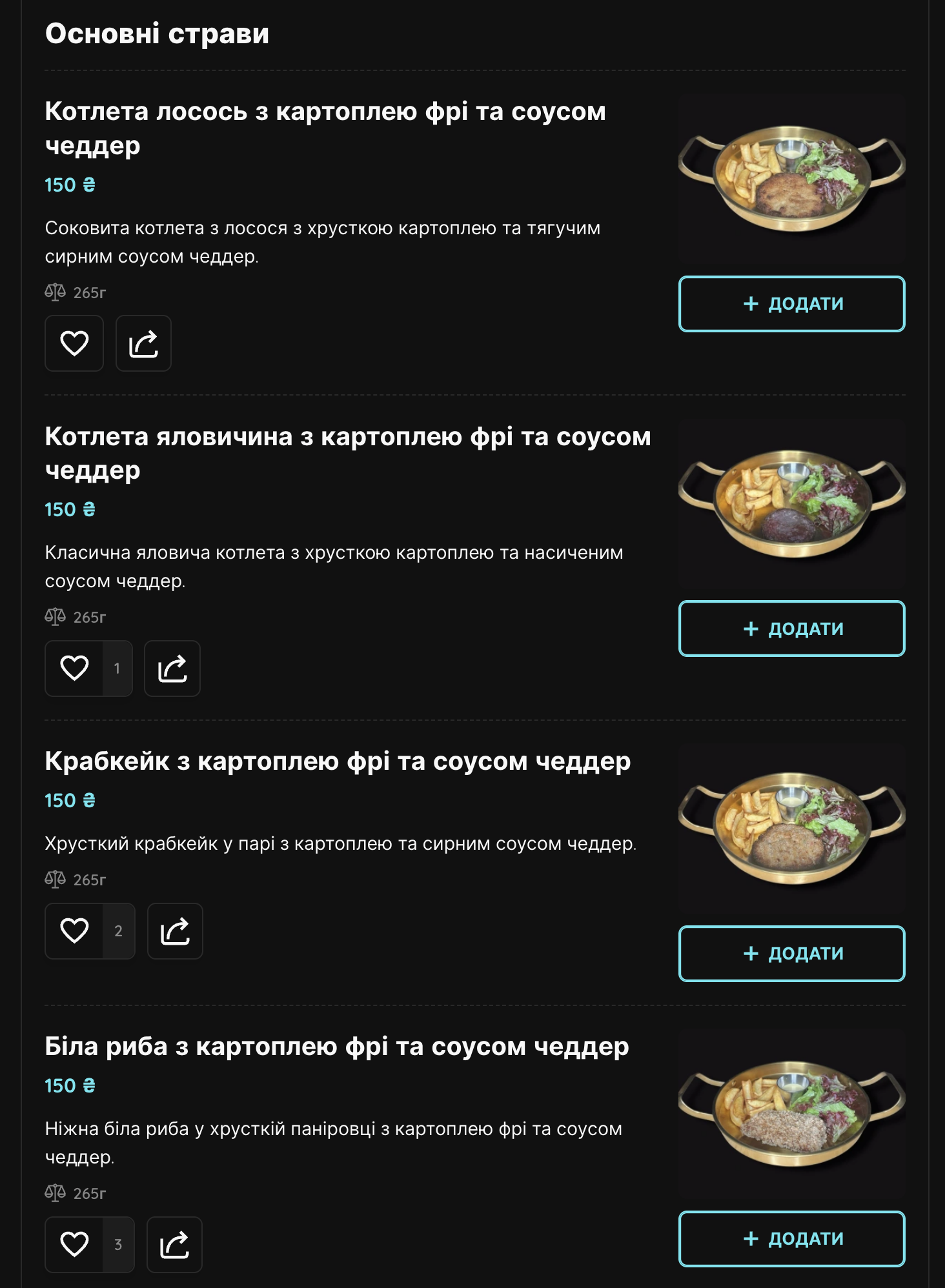Open the Котлета яловичина dish photo
945x1288 pixels.
[x=791, y=502]
